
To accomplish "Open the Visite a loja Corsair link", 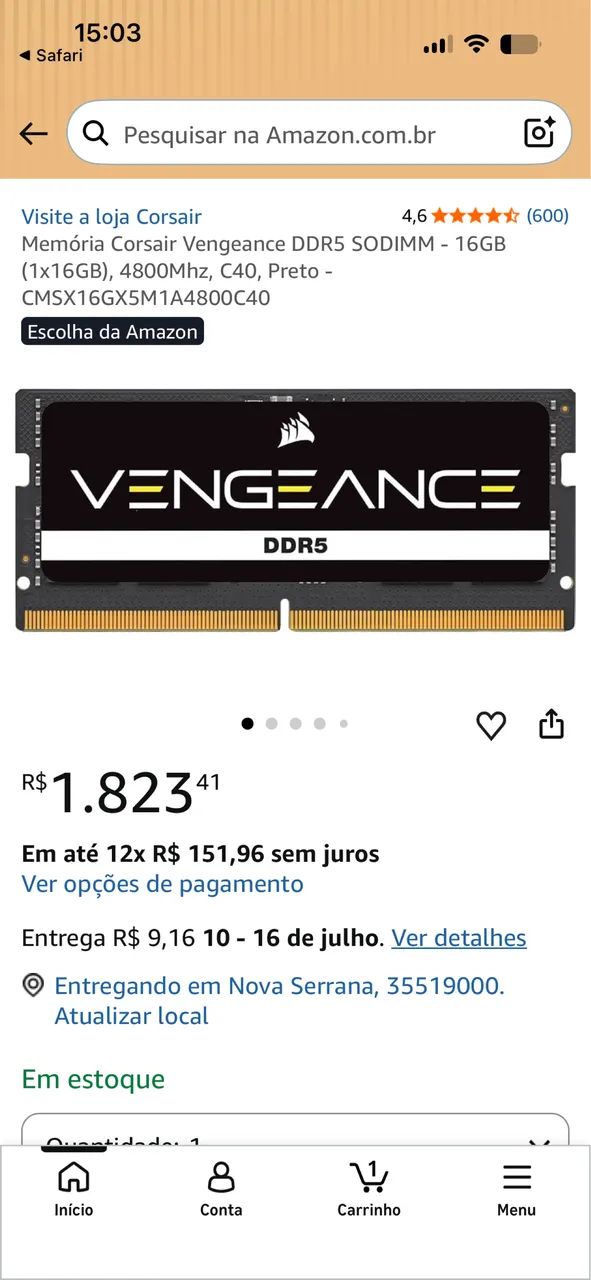I will [x=112, y=216].
